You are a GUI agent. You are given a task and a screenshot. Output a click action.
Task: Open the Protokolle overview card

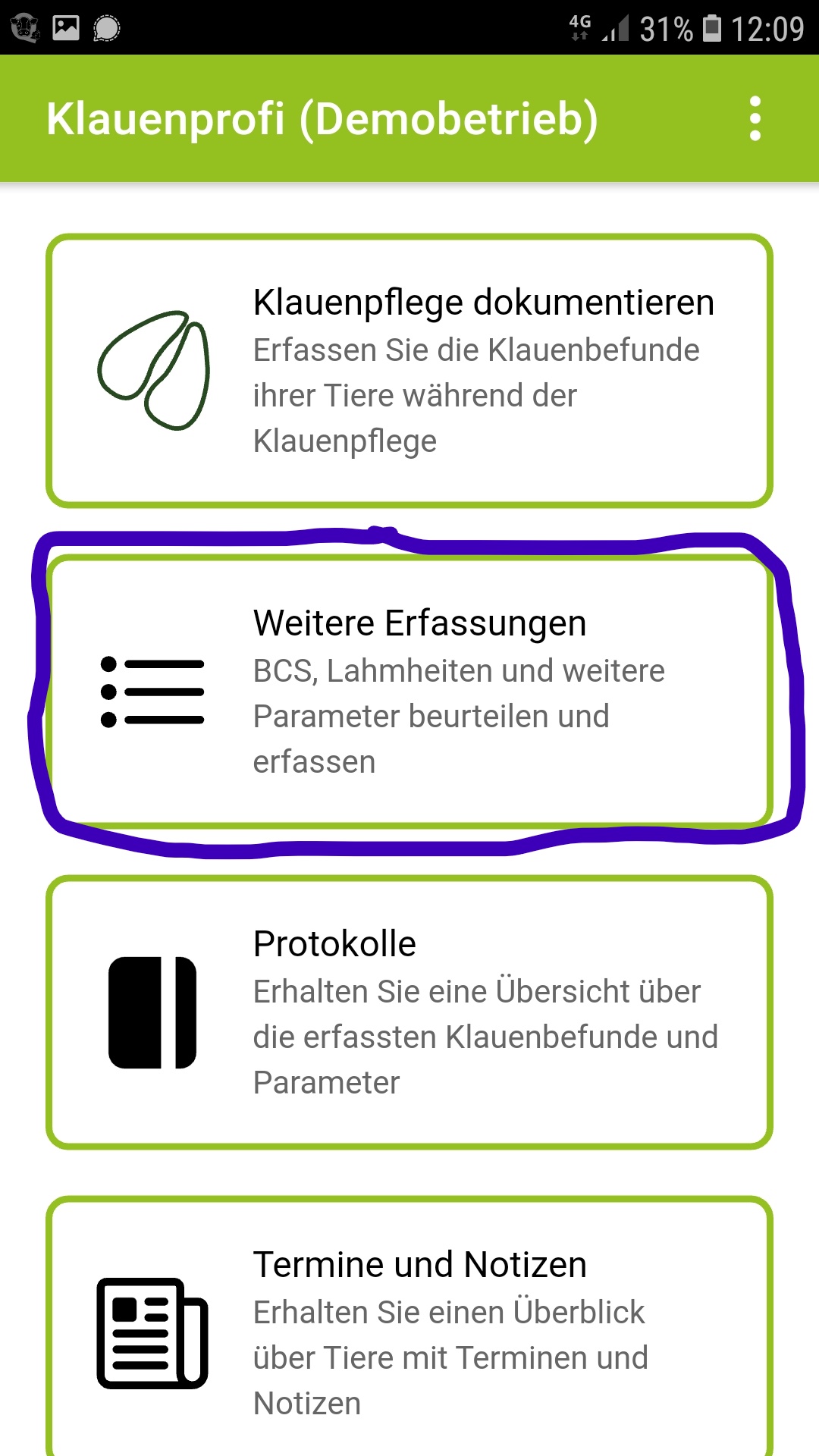[409, 1012]
